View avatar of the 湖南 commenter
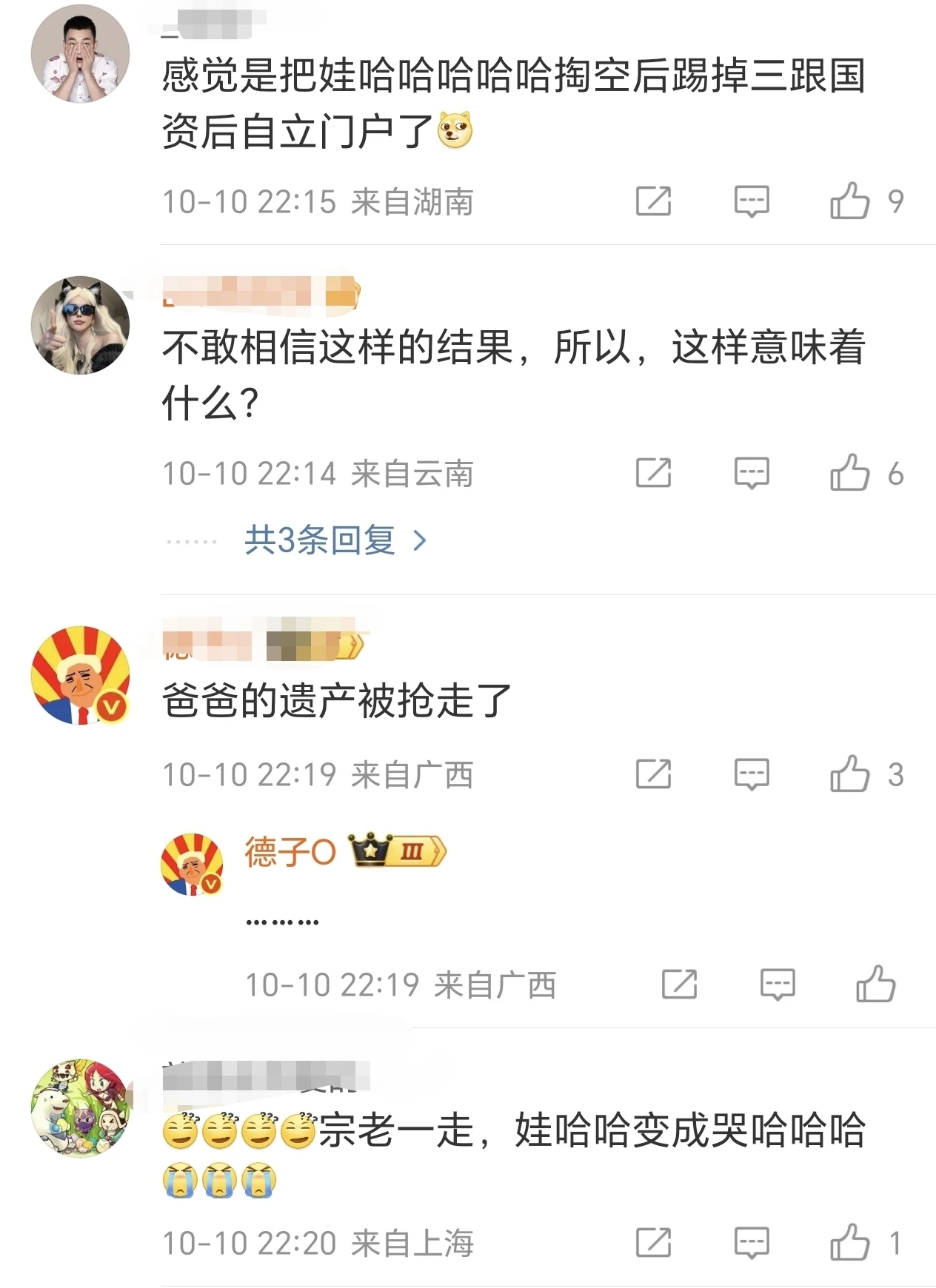 pos(80,53)
